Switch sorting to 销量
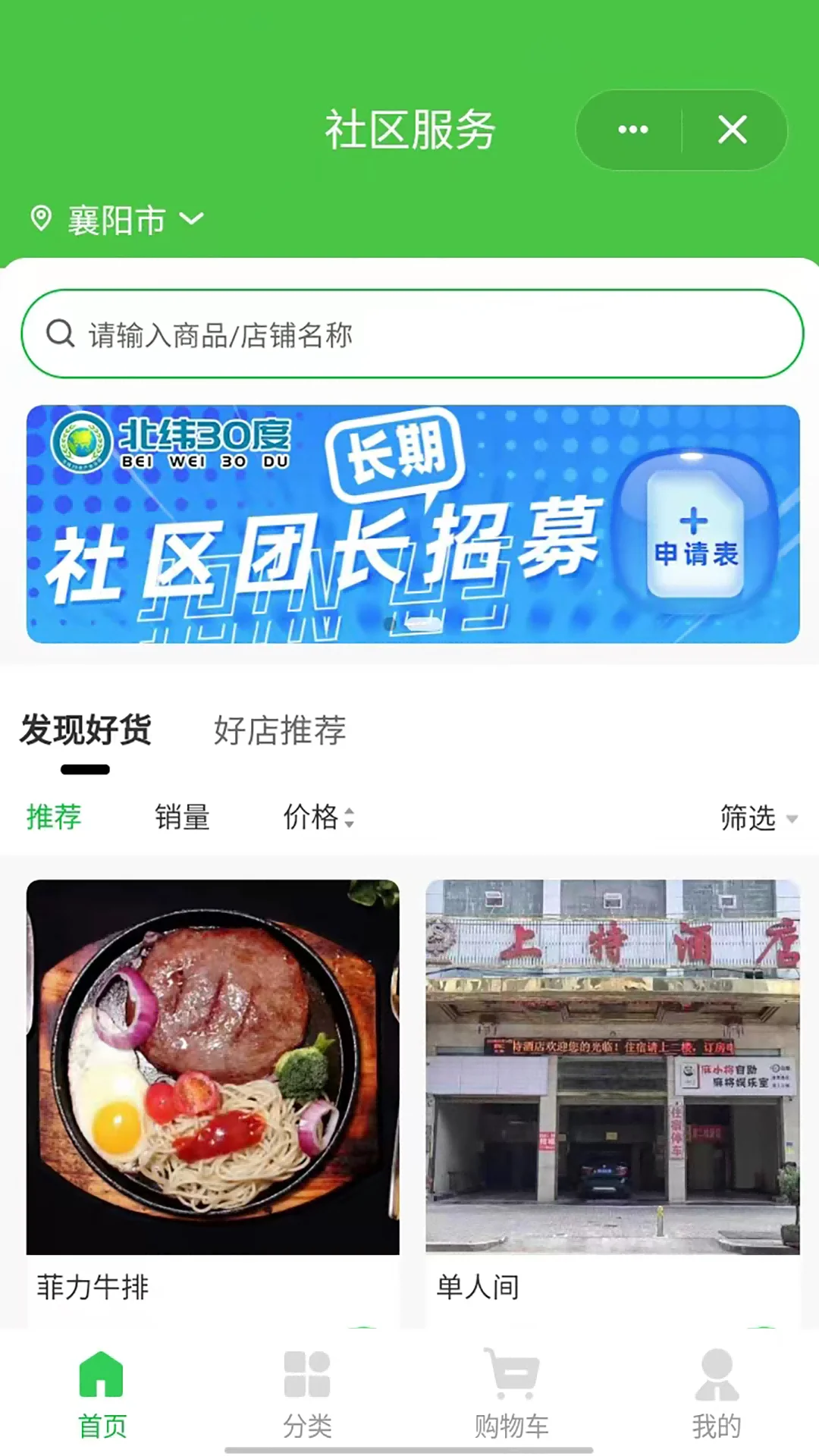 (182, 817)
